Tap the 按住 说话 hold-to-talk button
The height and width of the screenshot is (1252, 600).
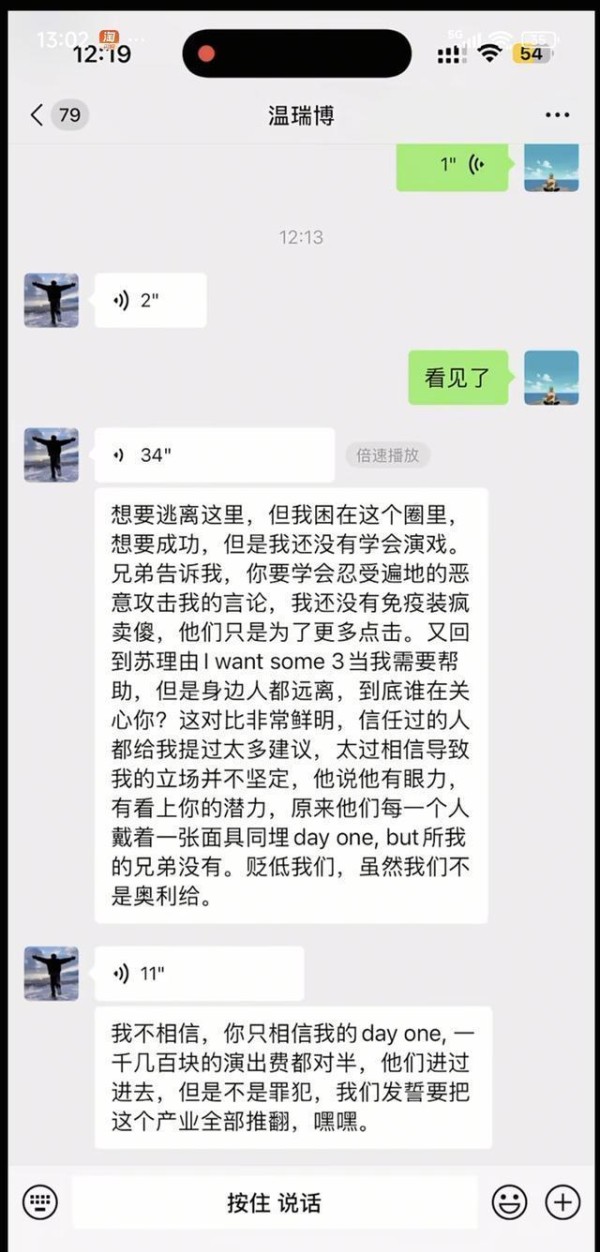[273, 1201]
